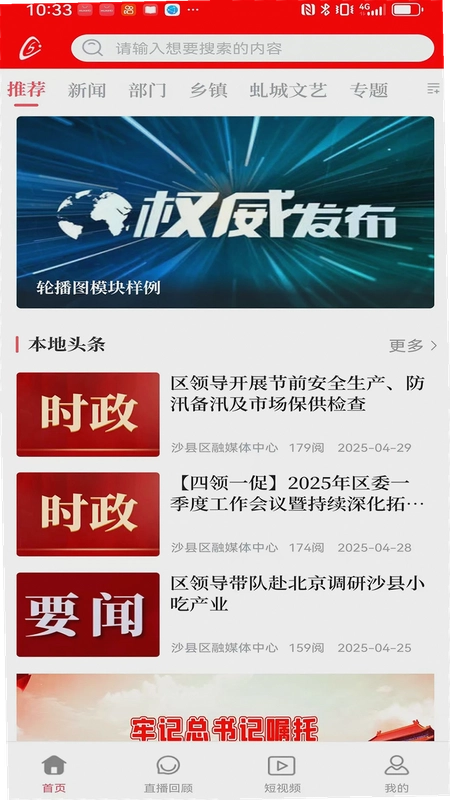Open the 我的 profile tab
Screen dimensions: 450x800
(396, 773)
